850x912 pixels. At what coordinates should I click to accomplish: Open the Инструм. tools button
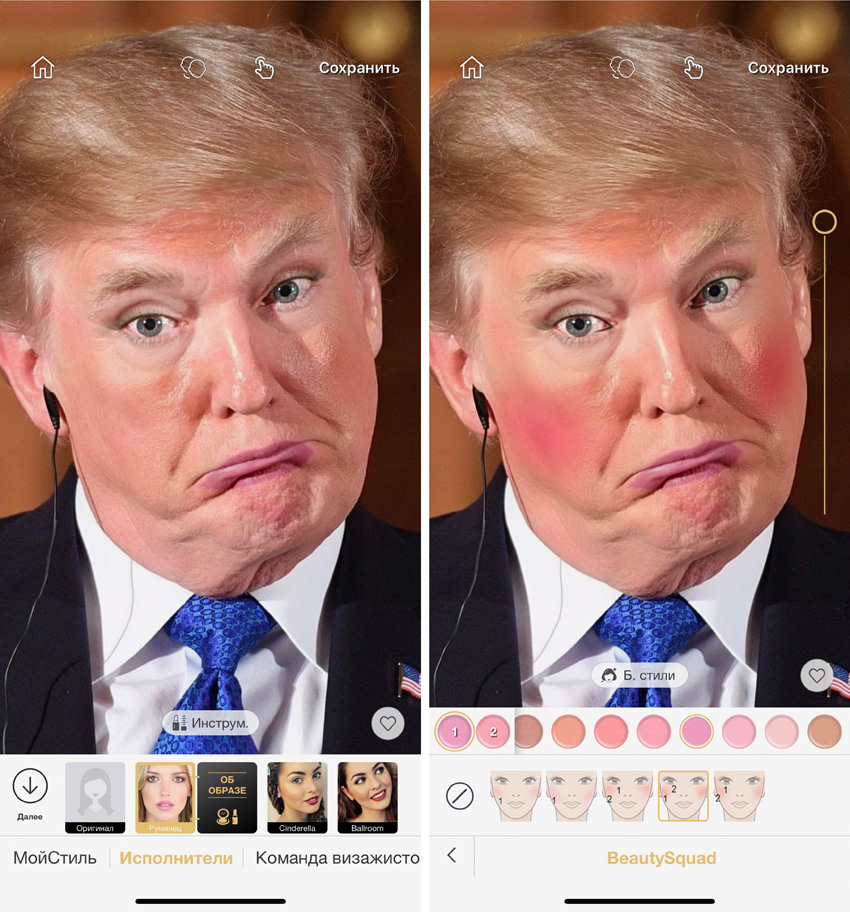pyautogui.click(x=211, y=722)
